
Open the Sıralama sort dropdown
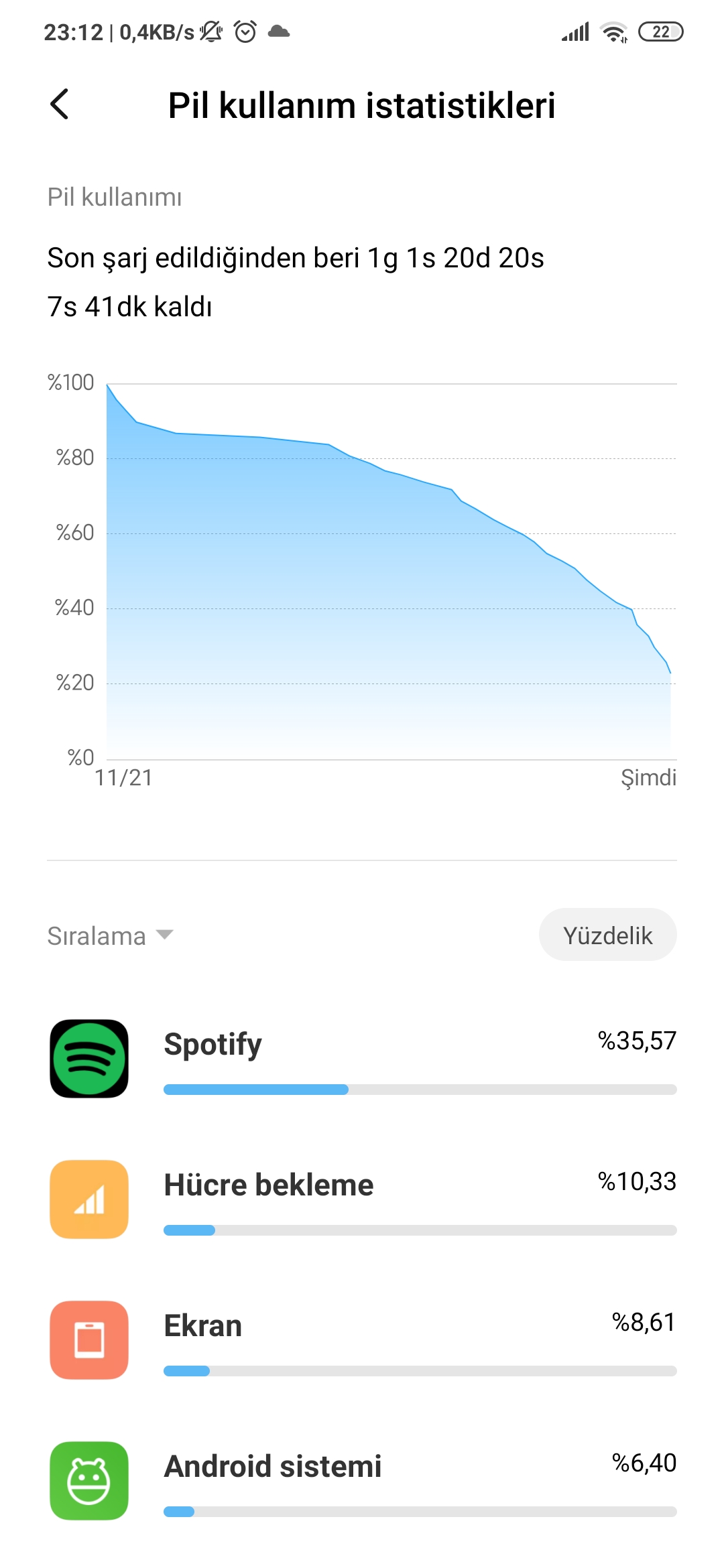pos(111,935)
